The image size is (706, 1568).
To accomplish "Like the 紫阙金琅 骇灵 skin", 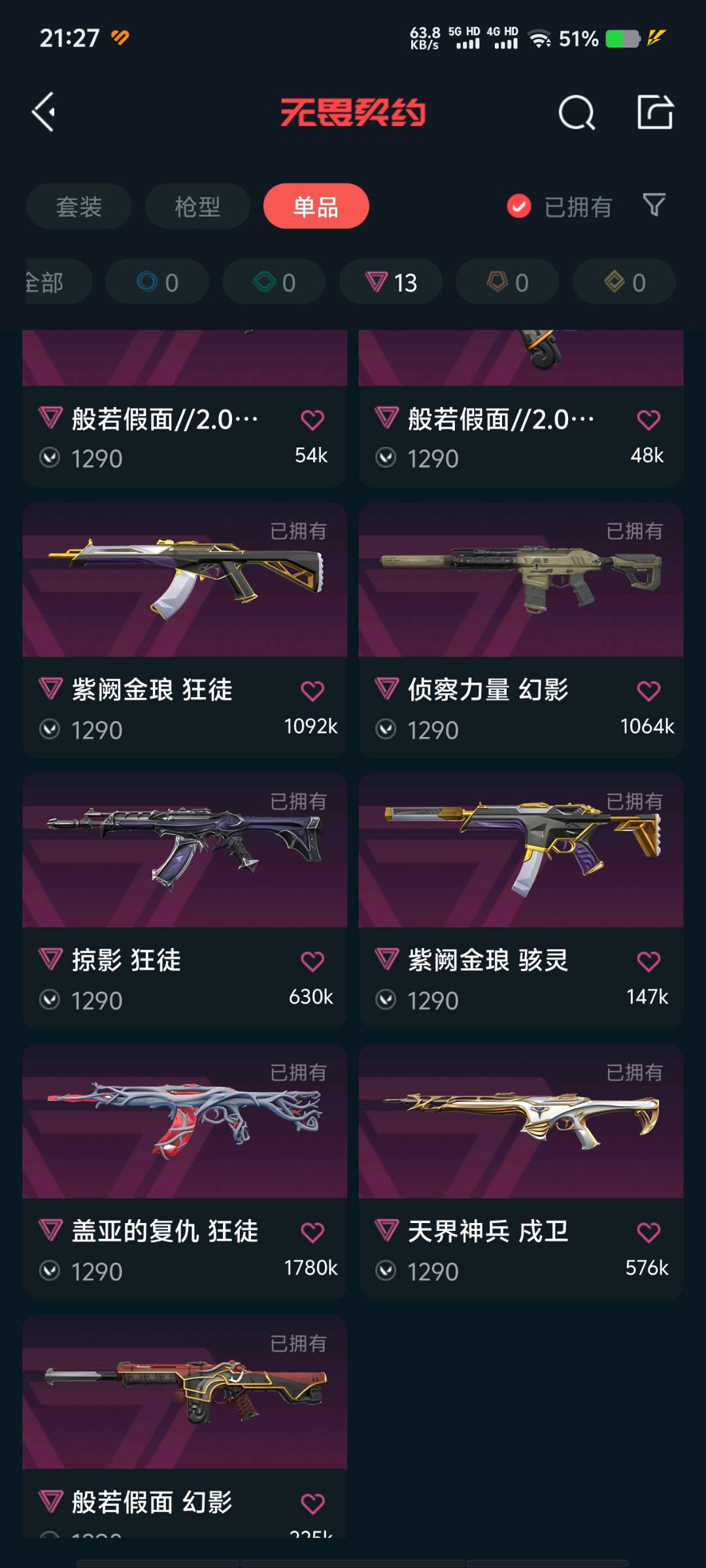I will (x=648, y=961).
